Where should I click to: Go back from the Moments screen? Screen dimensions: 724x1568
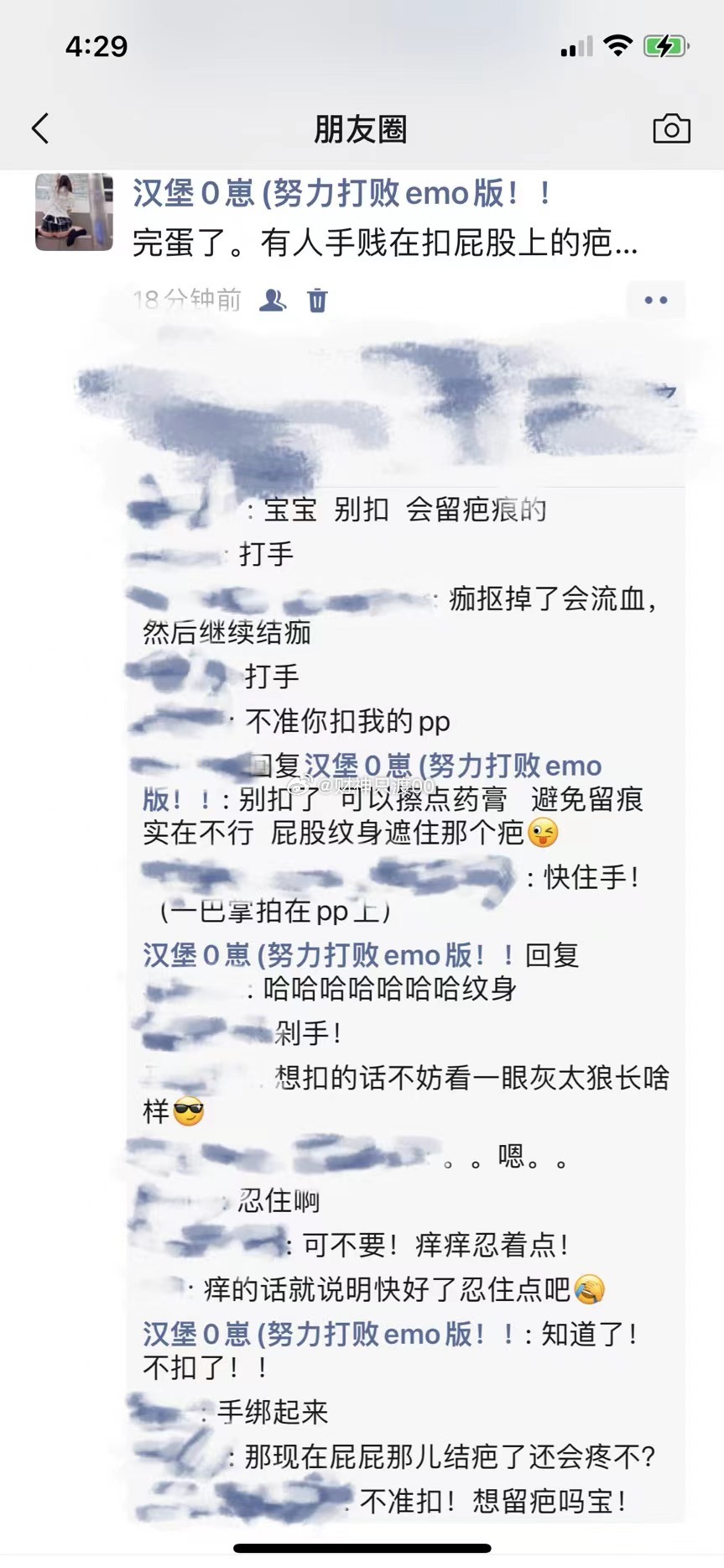point(40,128)
